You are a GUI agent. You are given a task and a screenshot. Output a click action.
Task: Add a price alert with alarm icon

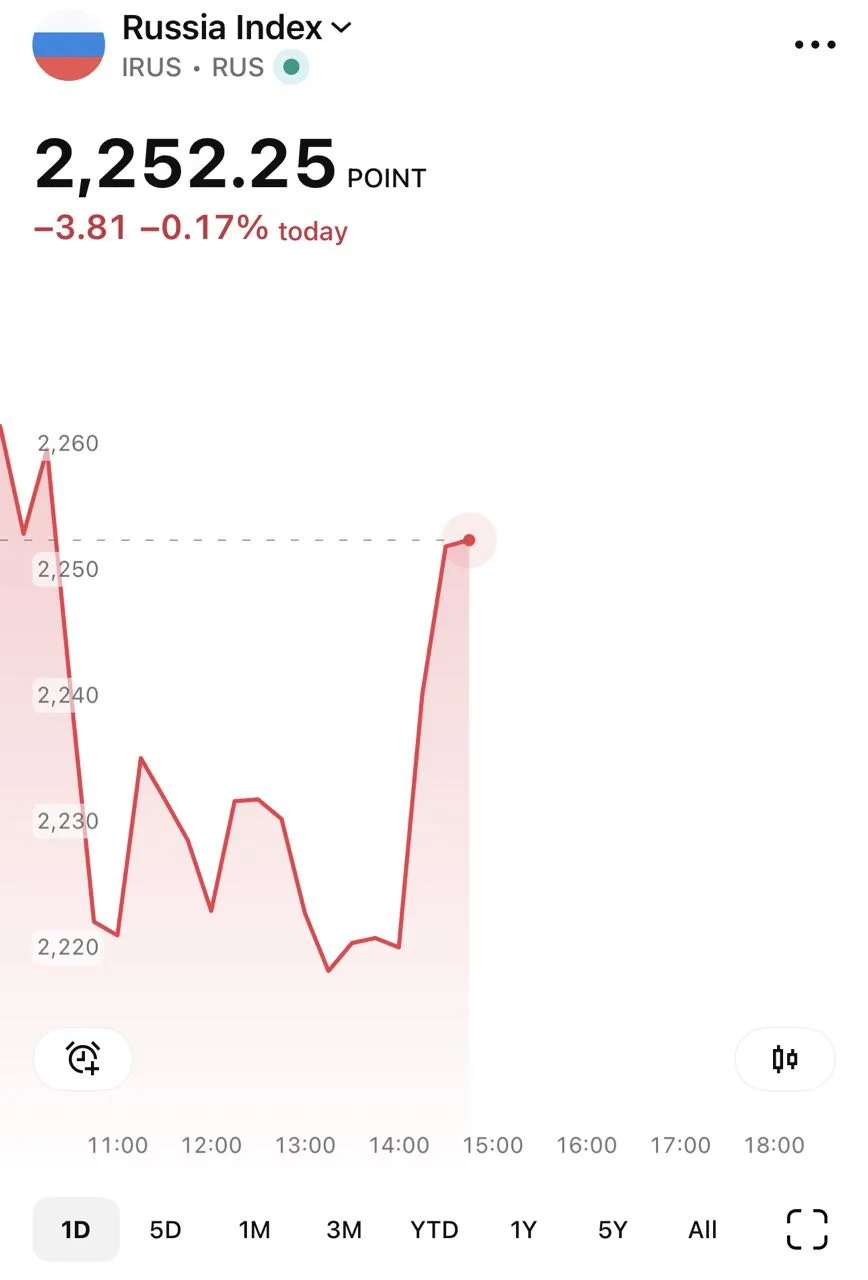click(x=83, y=1058)
